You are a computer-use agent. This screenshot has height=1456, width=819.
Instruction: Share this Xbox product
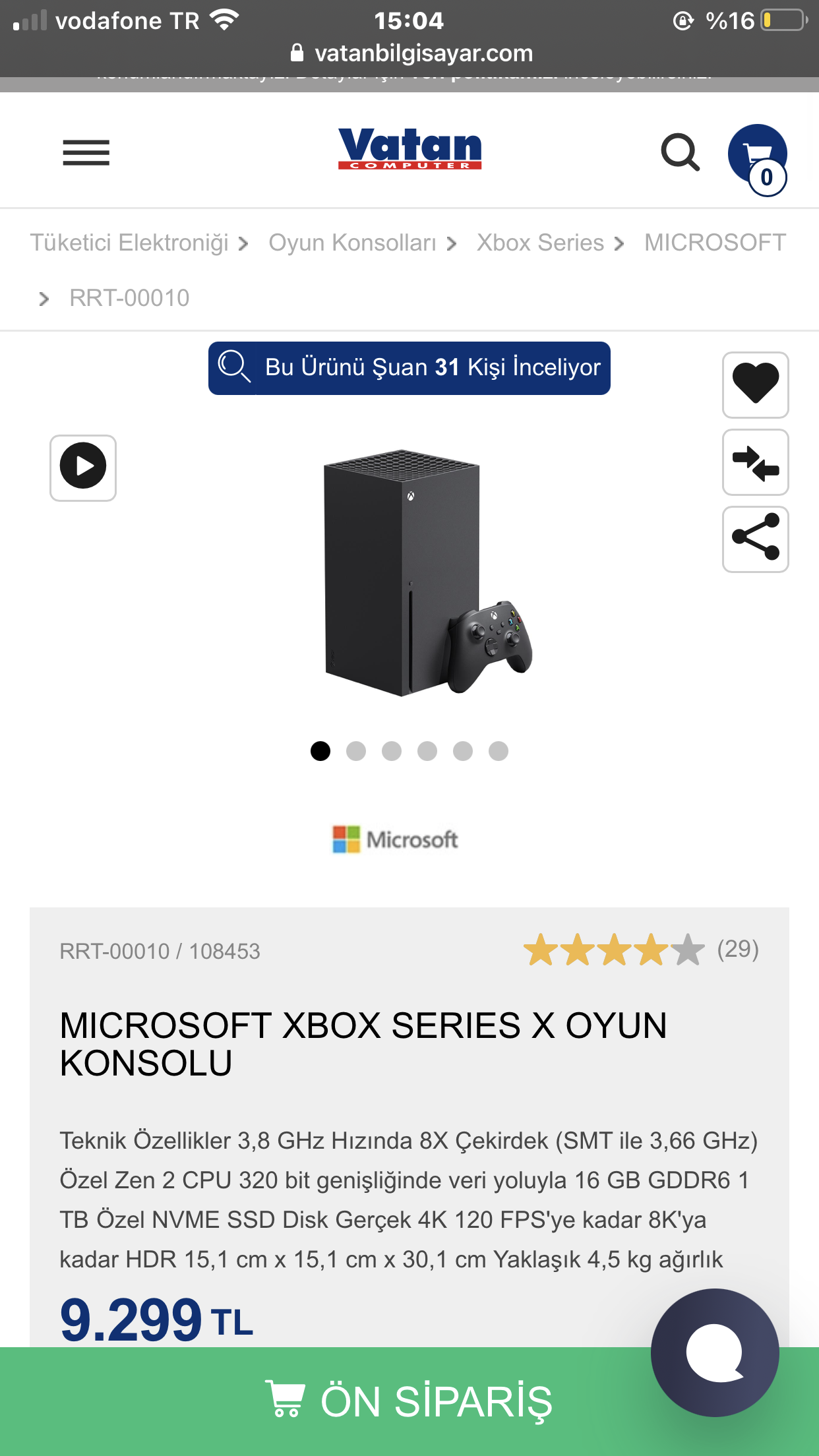coord(756,539)
